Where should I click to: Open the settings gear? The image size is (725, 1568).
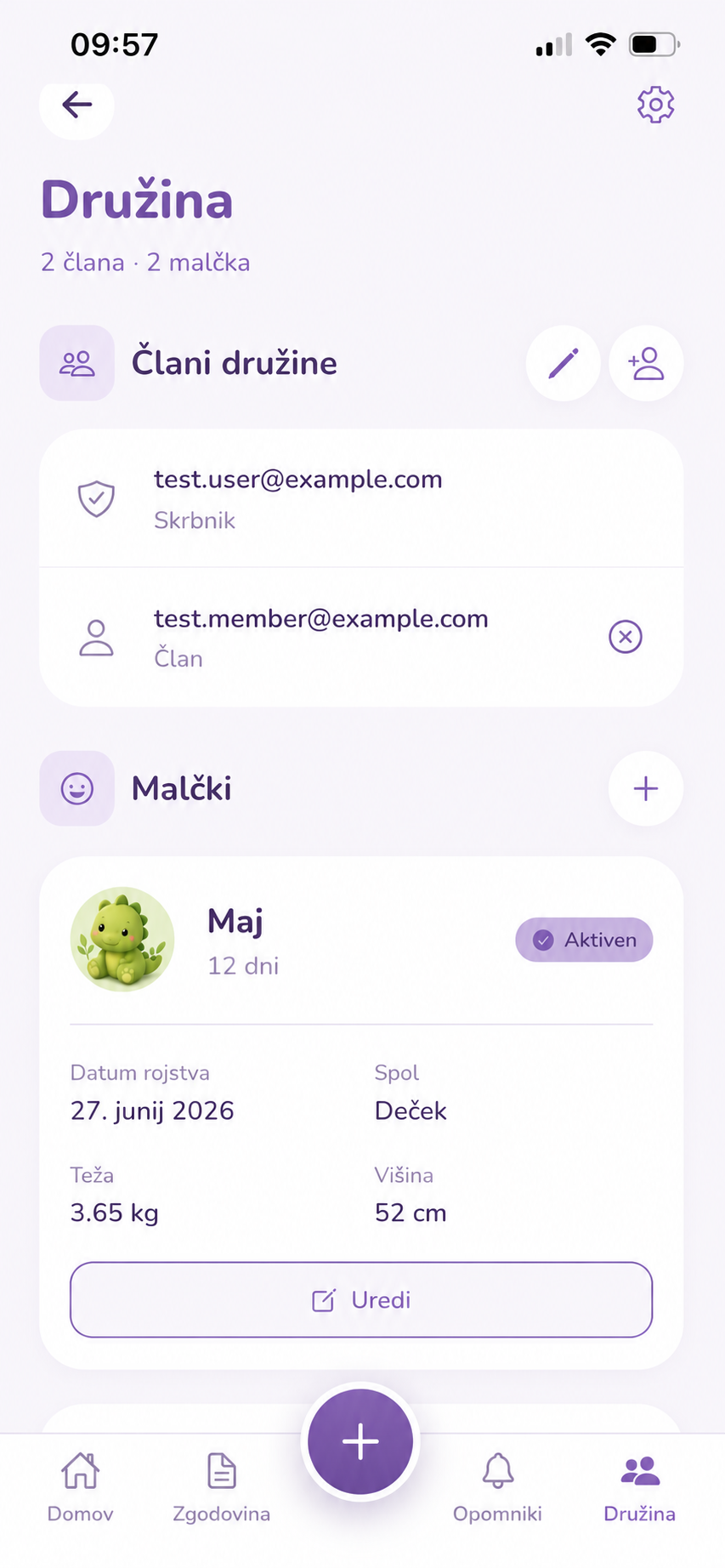[655, 105]
